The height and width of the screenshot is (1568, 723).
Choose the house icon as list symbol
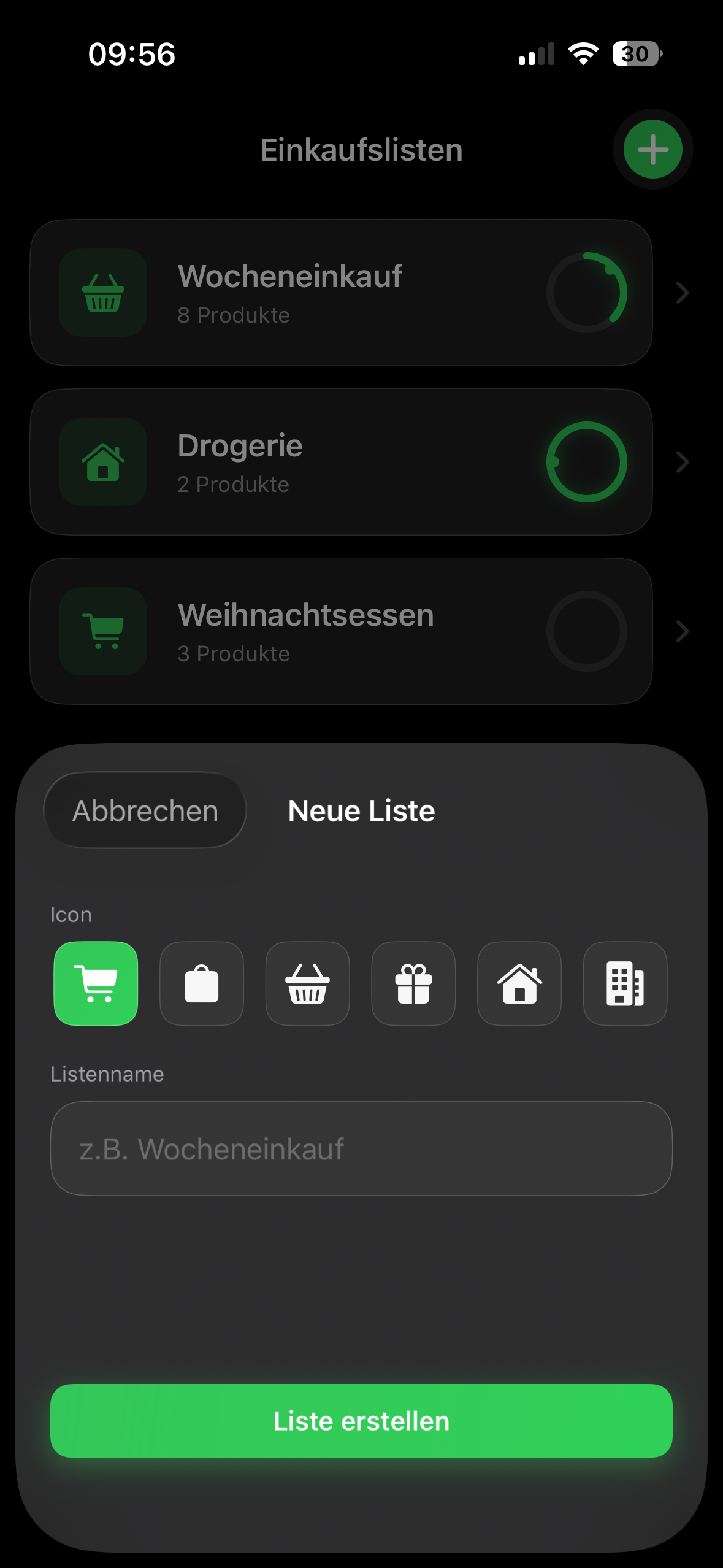tap(519, 983)
